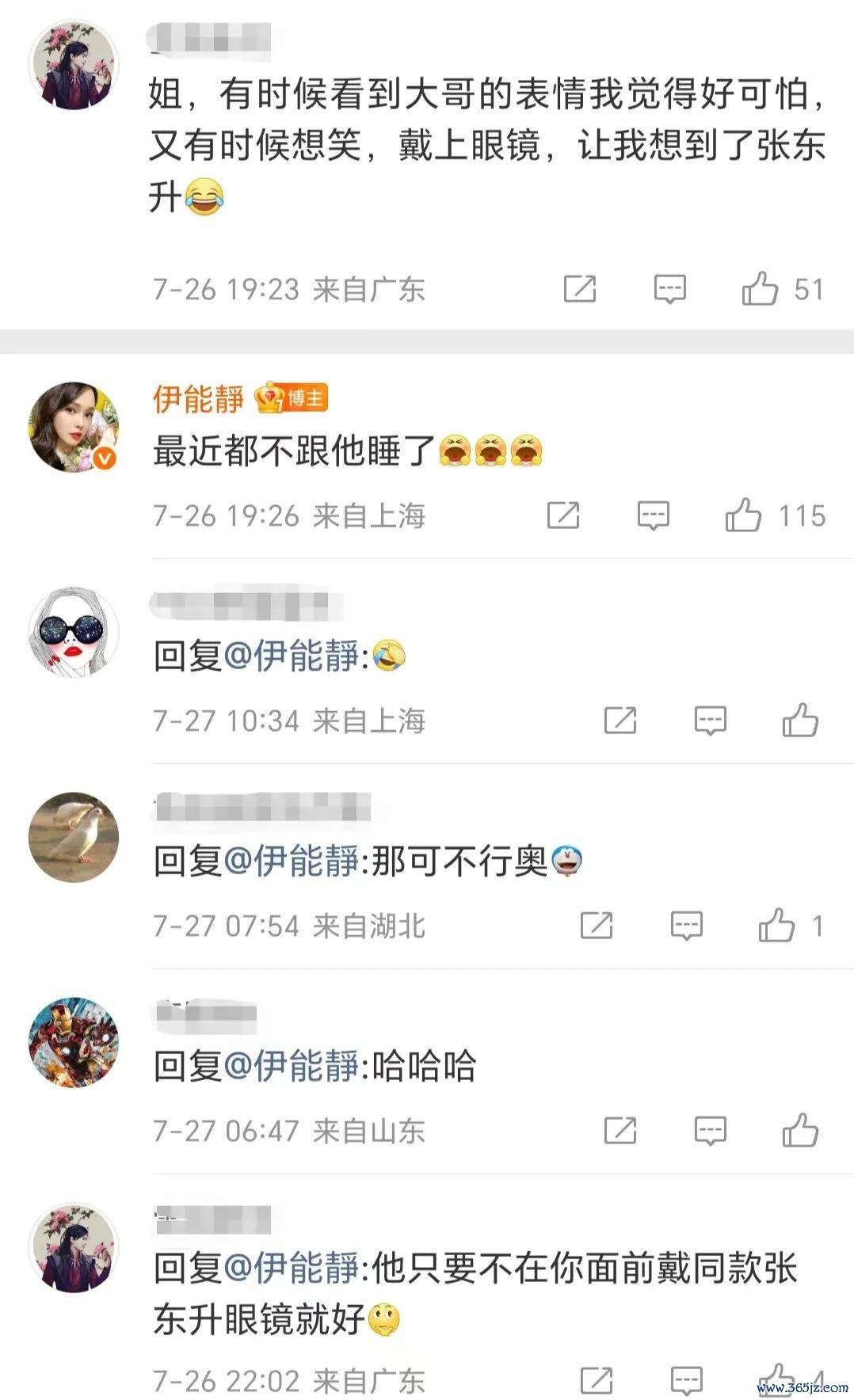
Task: Comment on the 同款张东升眼镜 reply
Action: coord(686,1380)
